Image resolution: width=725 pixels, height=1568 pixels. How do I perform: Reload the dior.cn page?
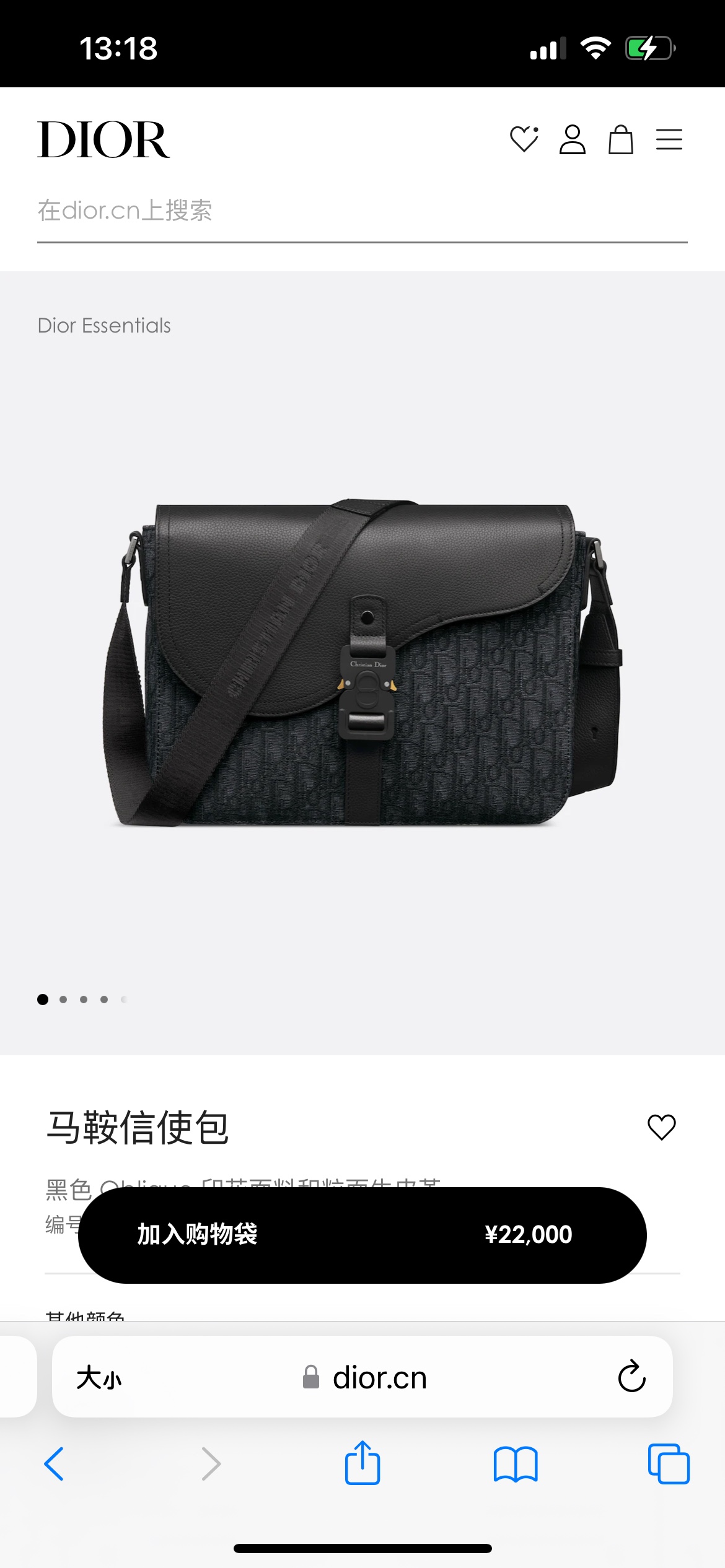pos(631,1377)
